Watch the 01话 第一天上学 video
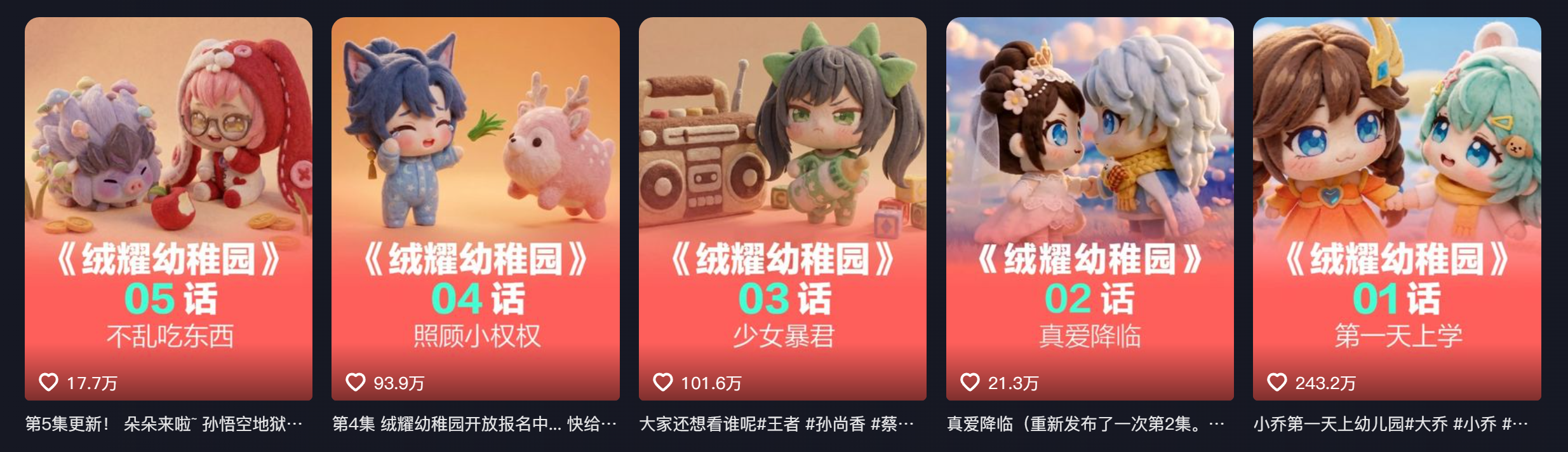1568x452 pixels. [x=1397, y=209]
